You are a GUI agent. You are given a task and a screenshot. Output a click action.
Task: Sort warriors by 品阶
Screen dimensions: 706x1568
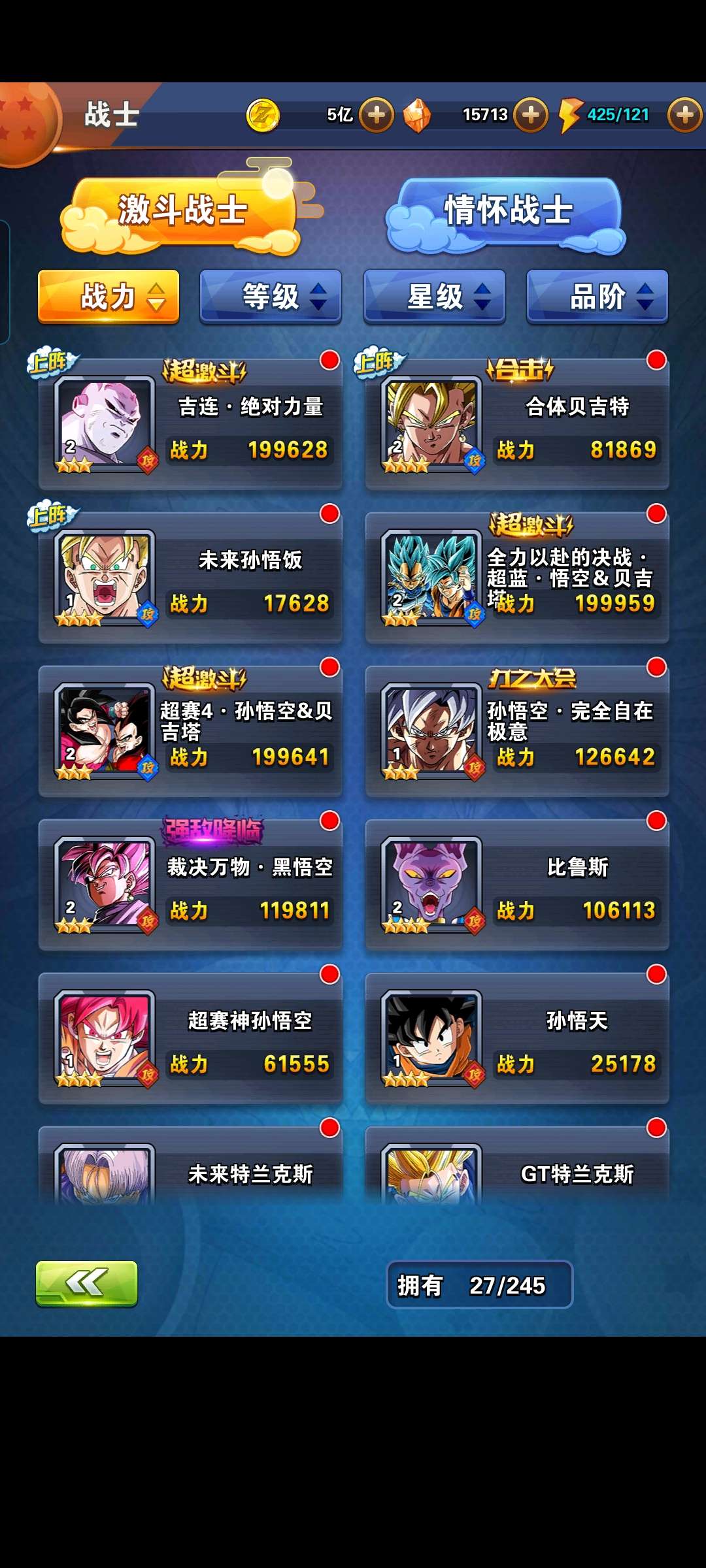(x=597, y=297)
